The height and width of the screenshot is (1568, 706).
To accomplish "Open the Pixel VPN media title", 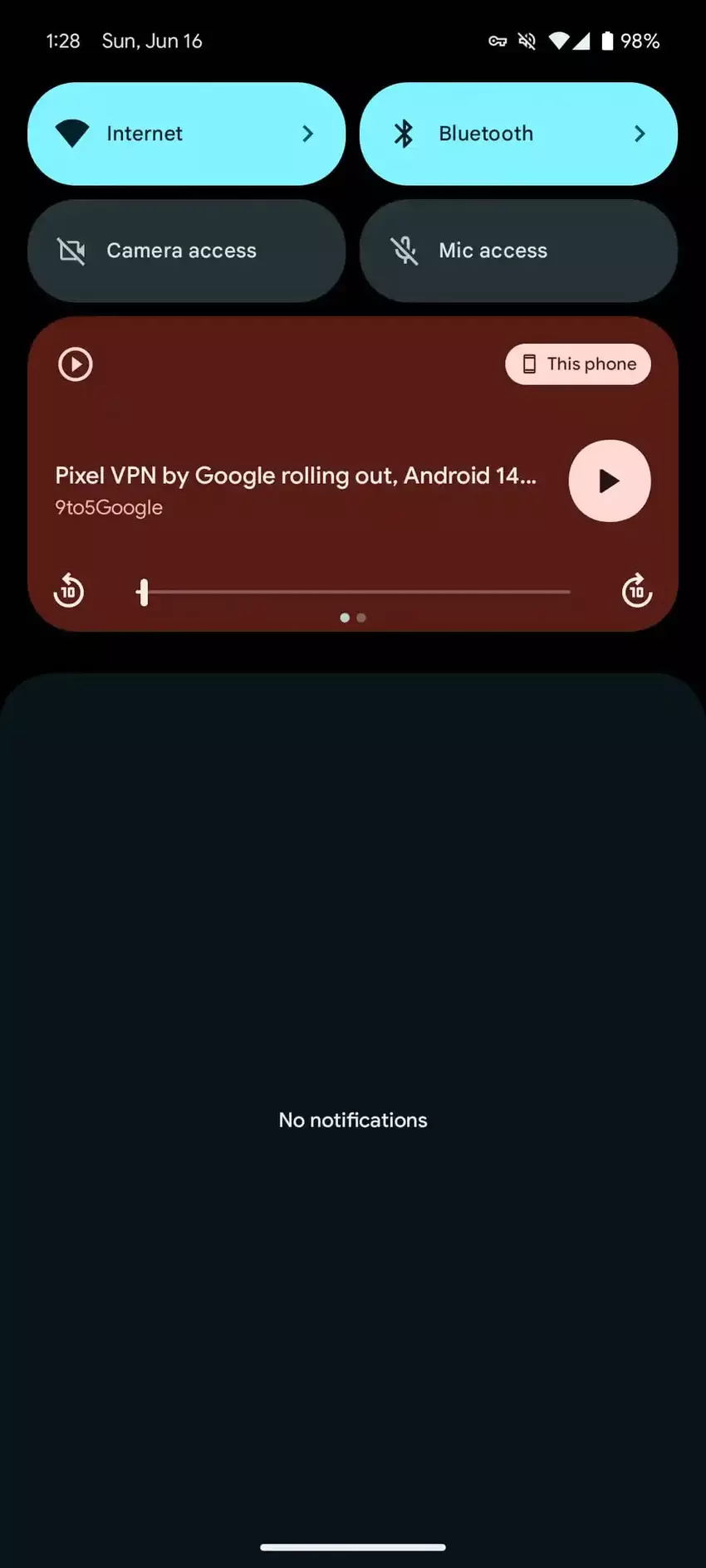I will click(x=296, y=476).
